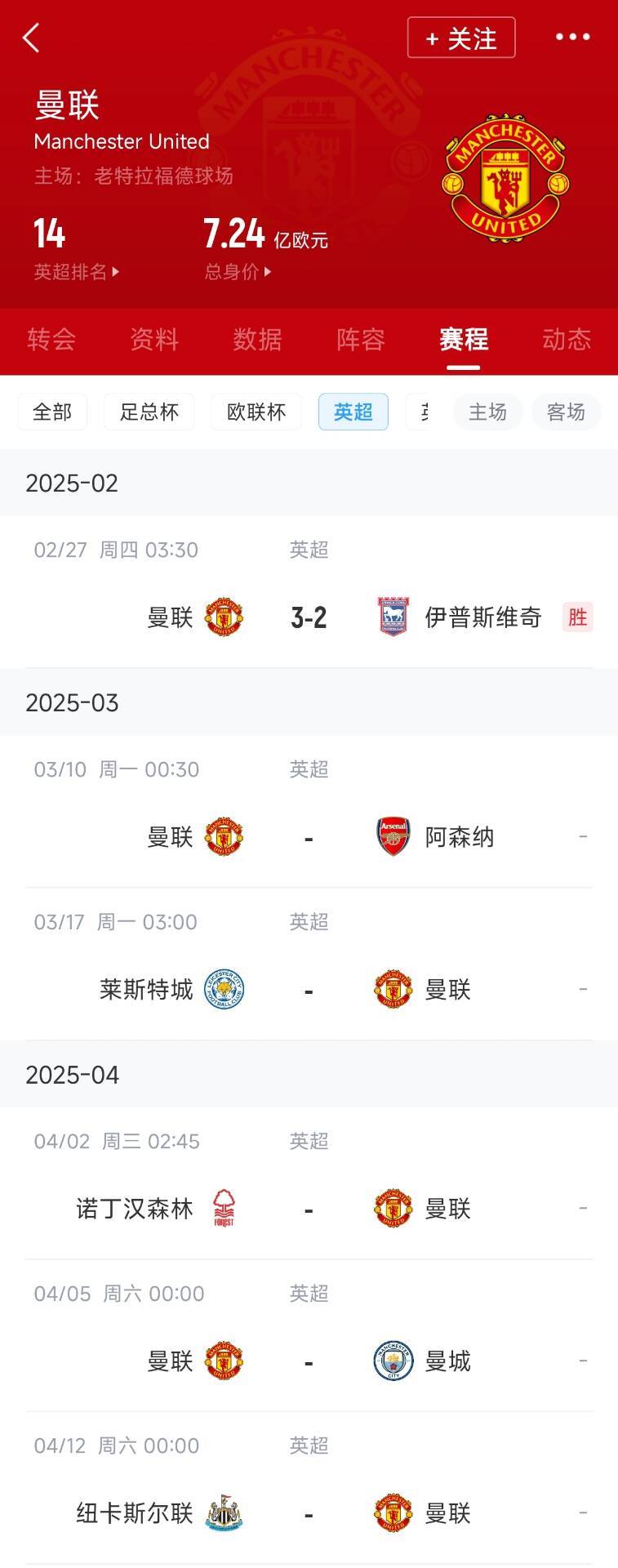The width and height of the screenshot is (618, 1568).
Task: Click the back arrow at top left
Action: tap(31, 38)
